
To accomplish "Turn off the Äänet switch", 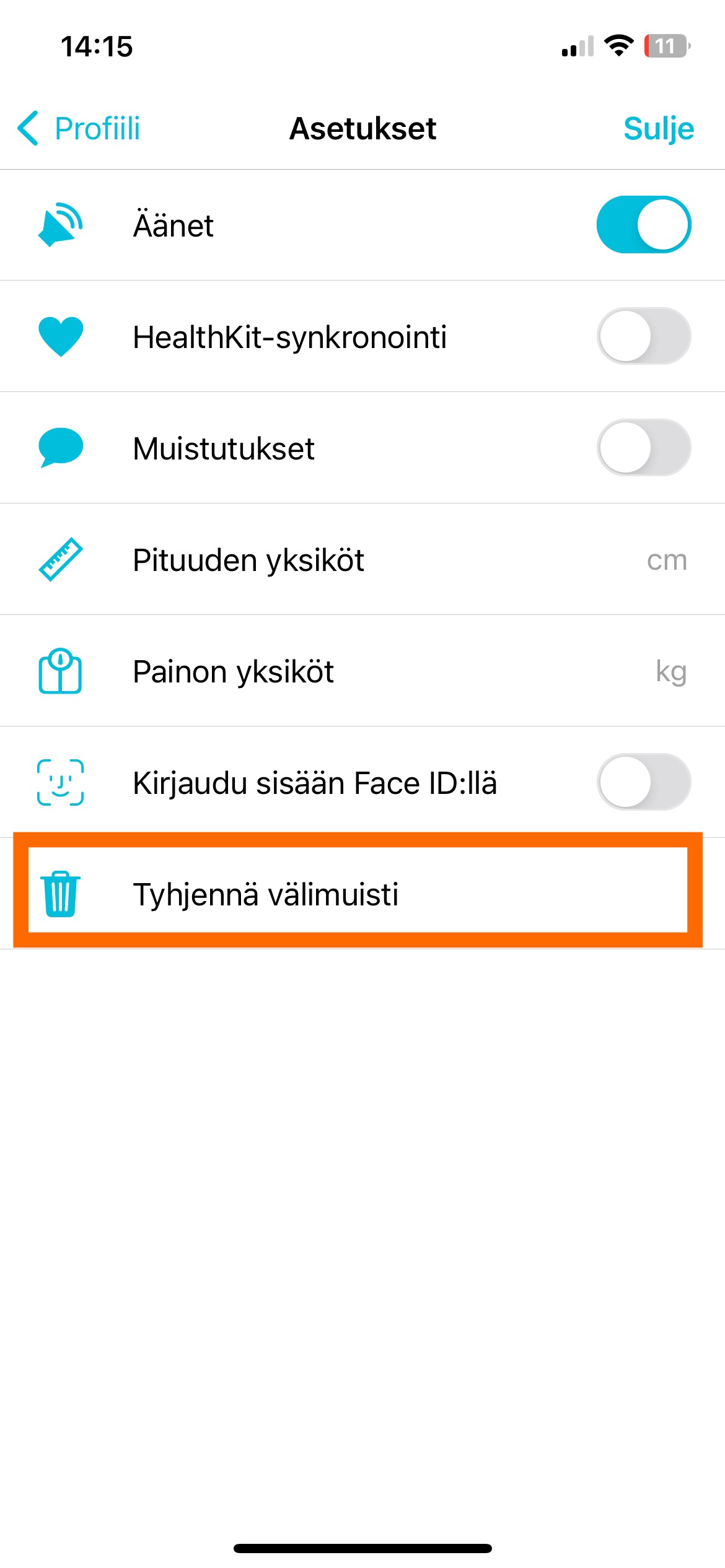I will (x=643, y=225).
